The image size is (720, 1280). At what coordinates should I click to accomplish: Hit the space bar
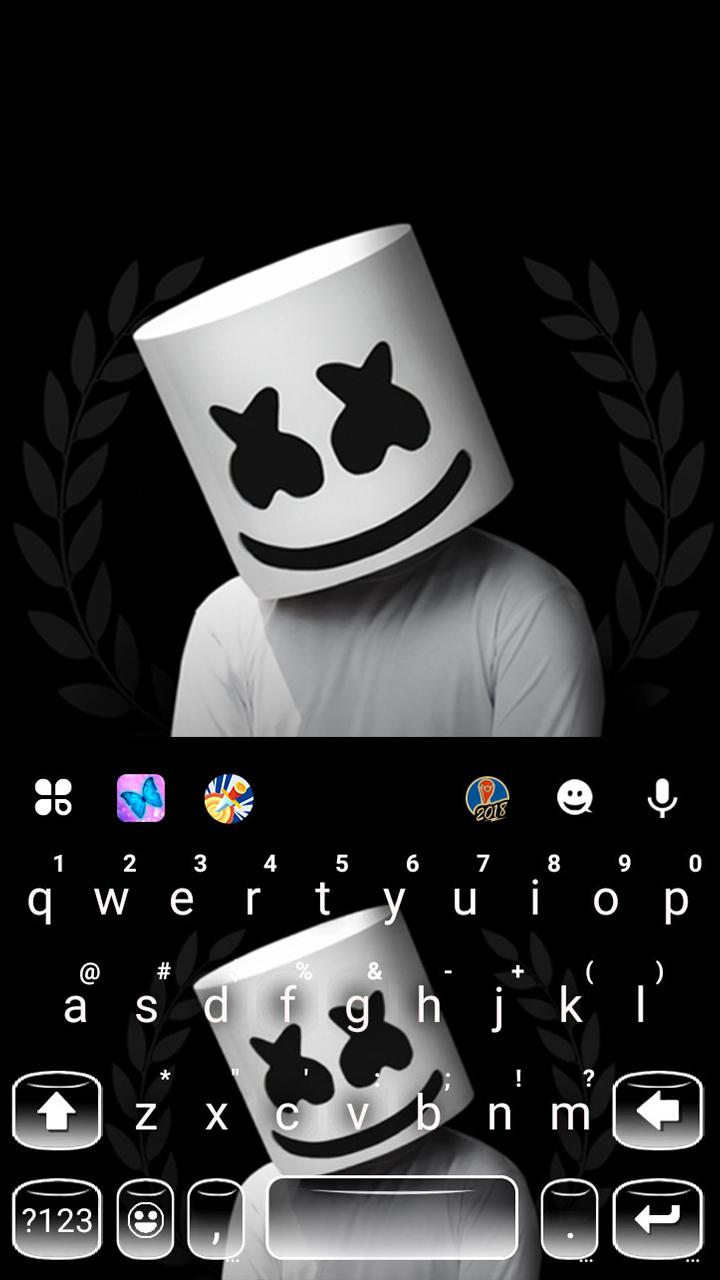[x=392, y=1216]
